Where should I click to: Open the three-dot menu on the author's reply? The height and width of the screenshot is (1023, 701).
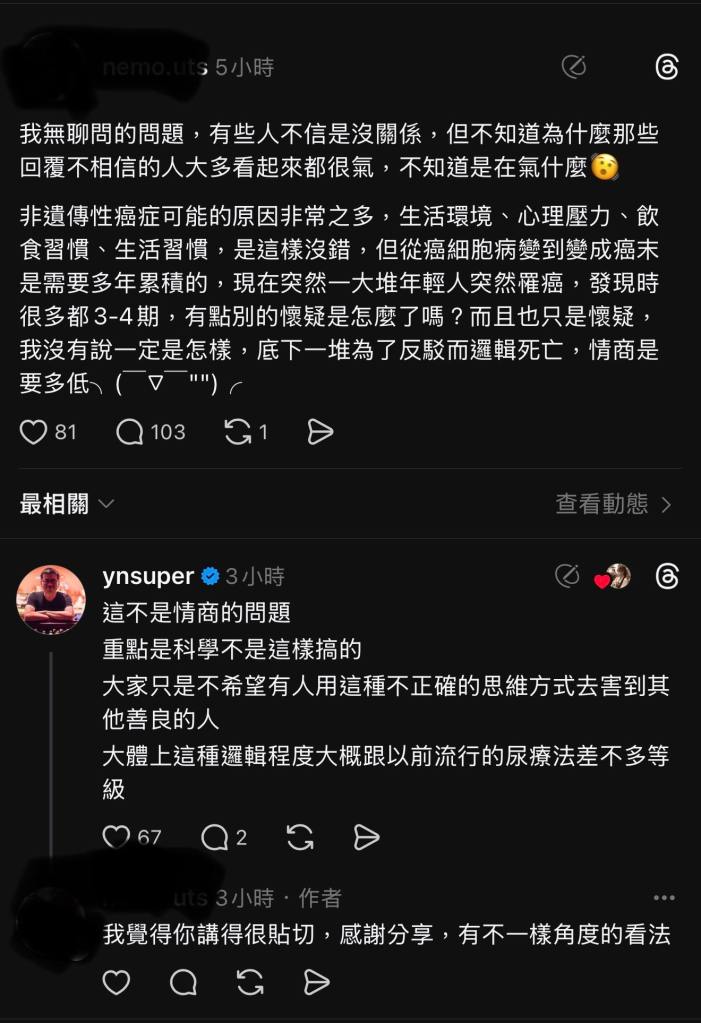pos(664,898)
